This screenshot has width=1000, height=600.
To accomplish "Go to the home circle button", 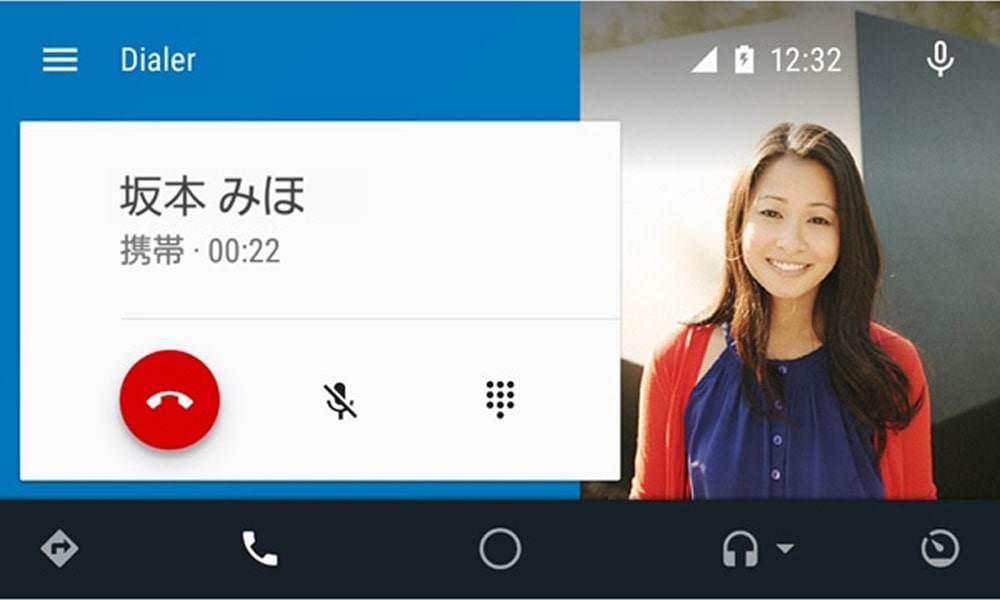I will (x=500, y=548).
